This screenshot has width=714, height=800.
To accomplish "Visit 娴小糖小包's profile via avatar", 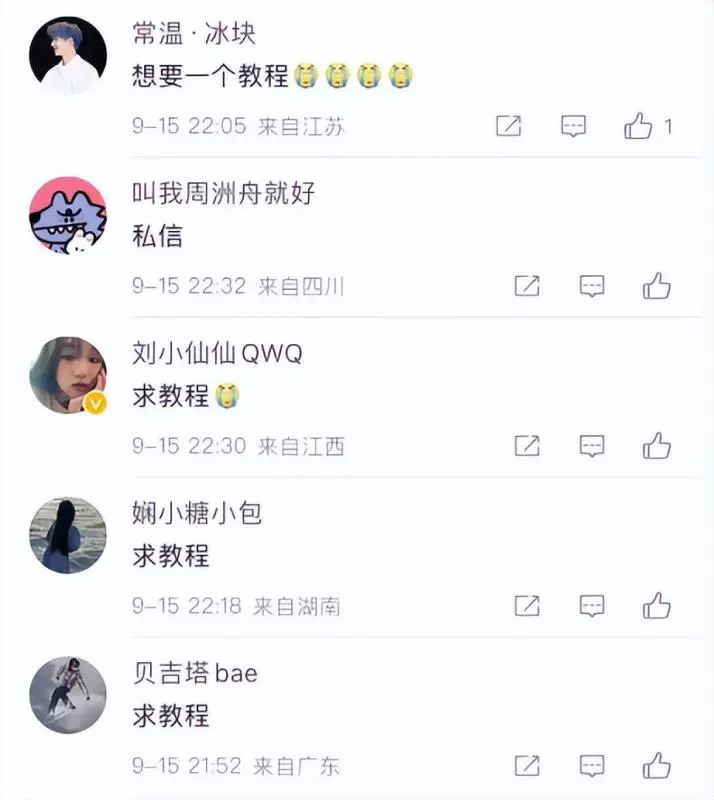I will pos(68,535).
